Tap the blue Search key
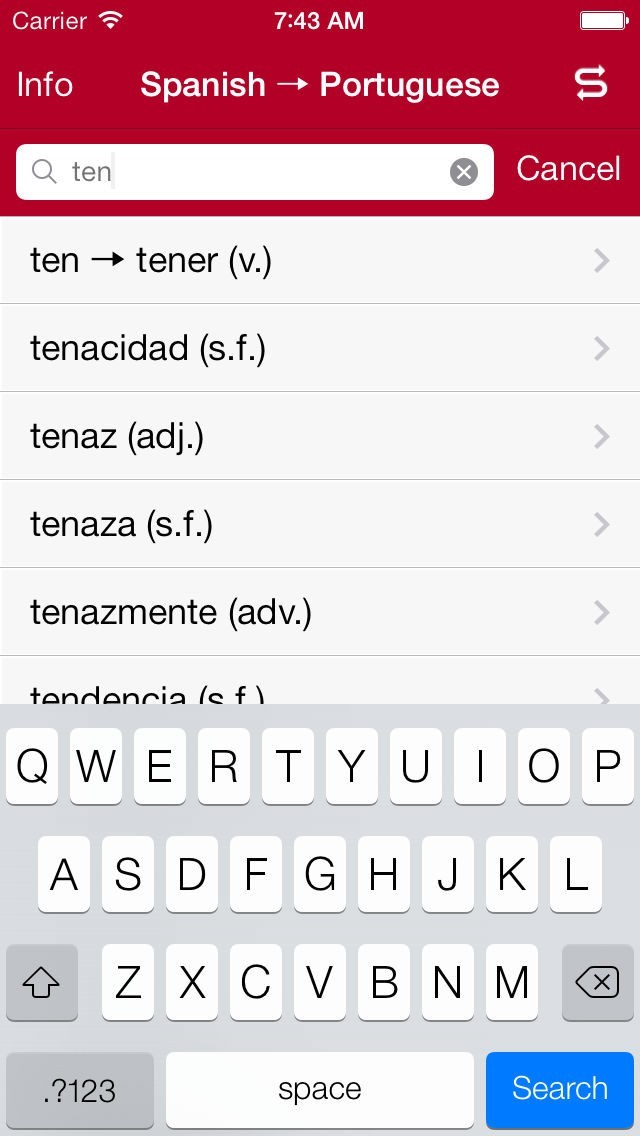The width and height of the screenshot is (640, 1136). click(x=560, y=1089)
